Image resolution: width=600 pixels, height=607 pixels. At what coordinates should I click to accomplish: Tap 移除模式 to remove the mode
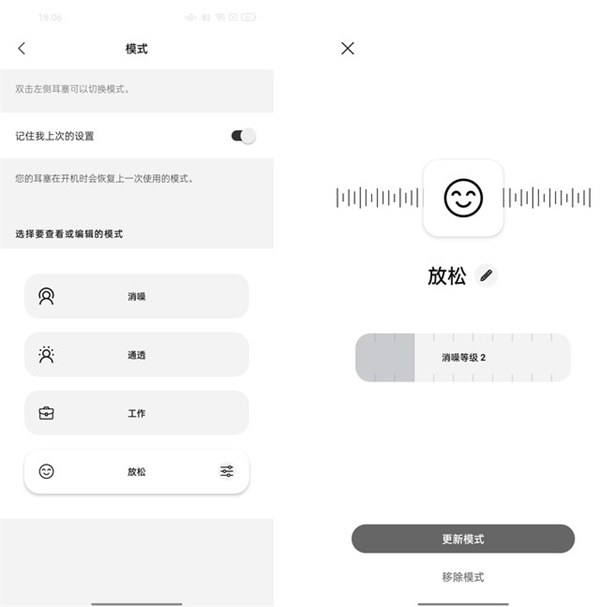click(463, 577)
